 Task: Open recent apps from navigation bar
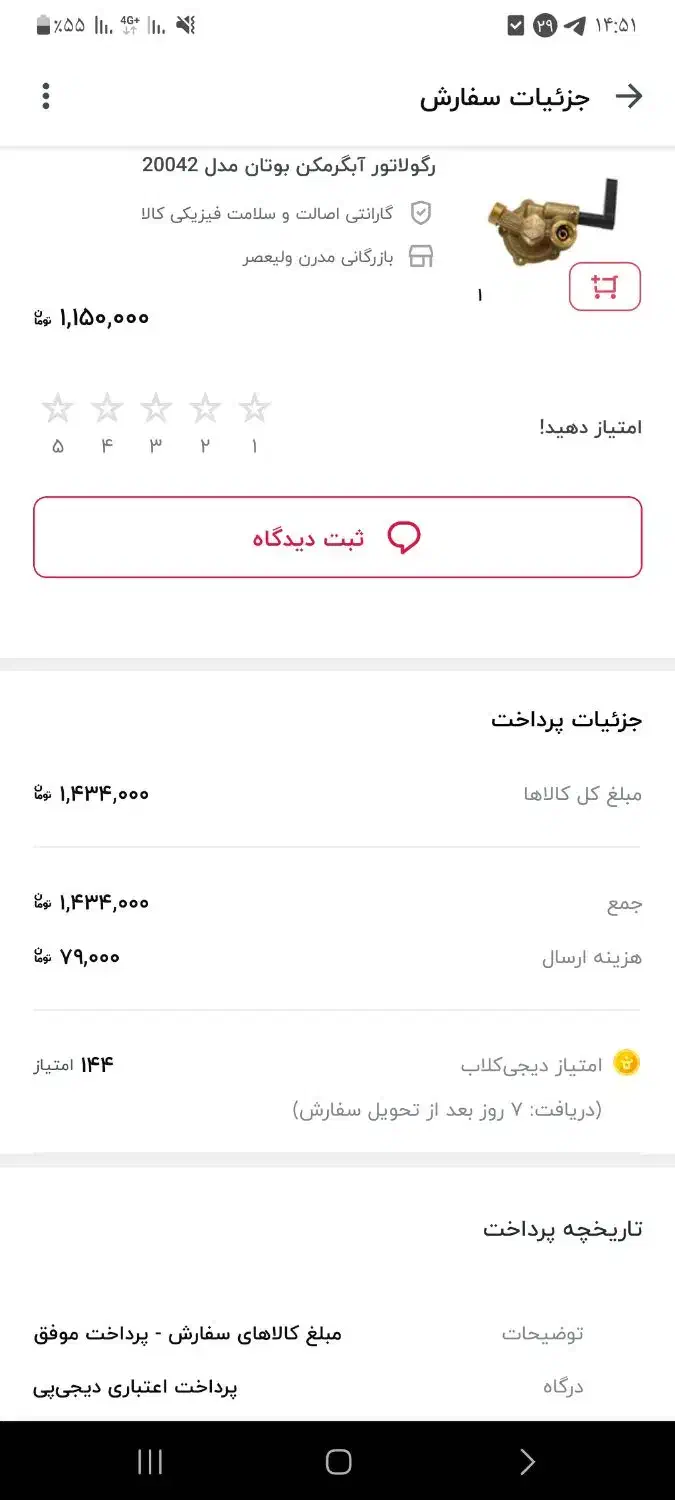(x=150, y=1462)
